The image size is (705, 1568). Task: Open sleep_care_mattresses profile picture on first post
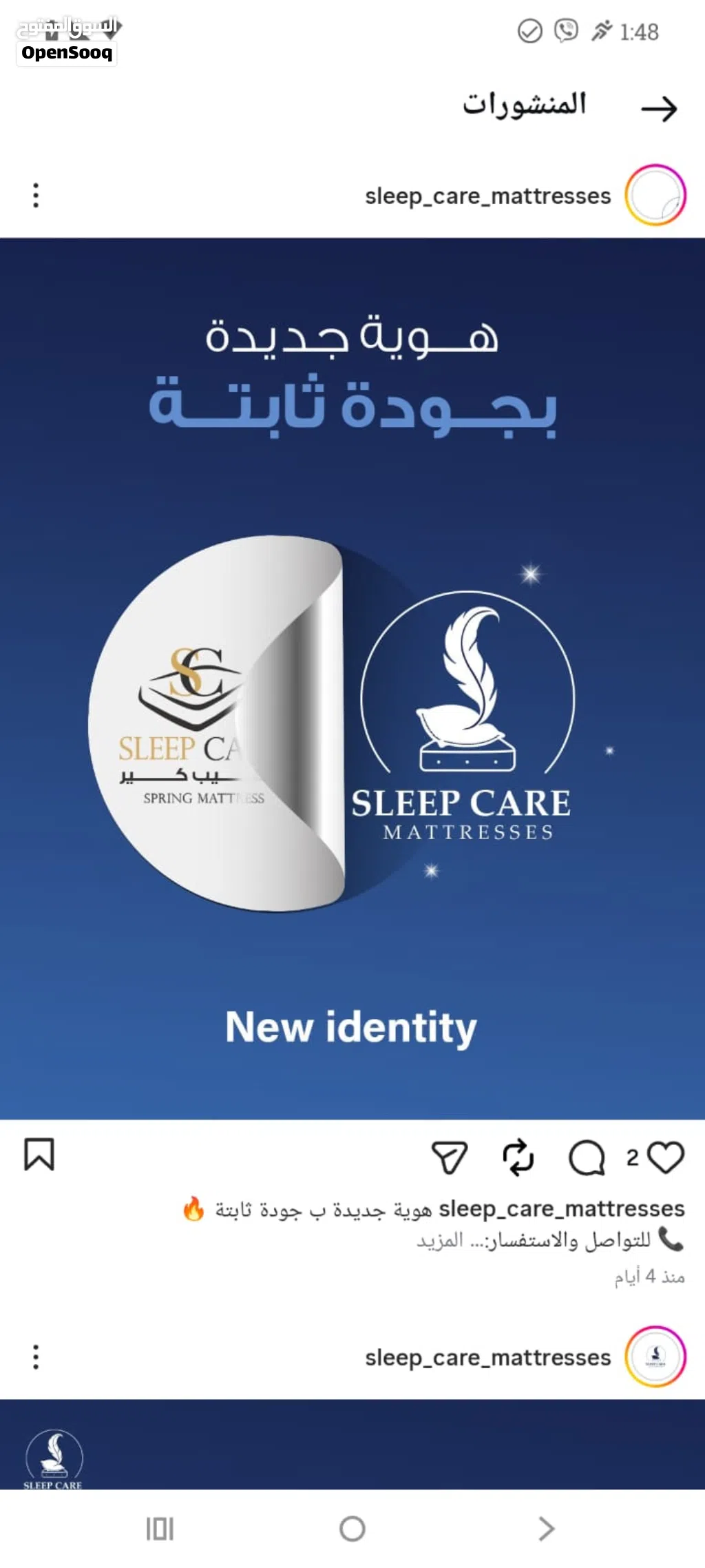pyautogui.click(x=655, y=196)
